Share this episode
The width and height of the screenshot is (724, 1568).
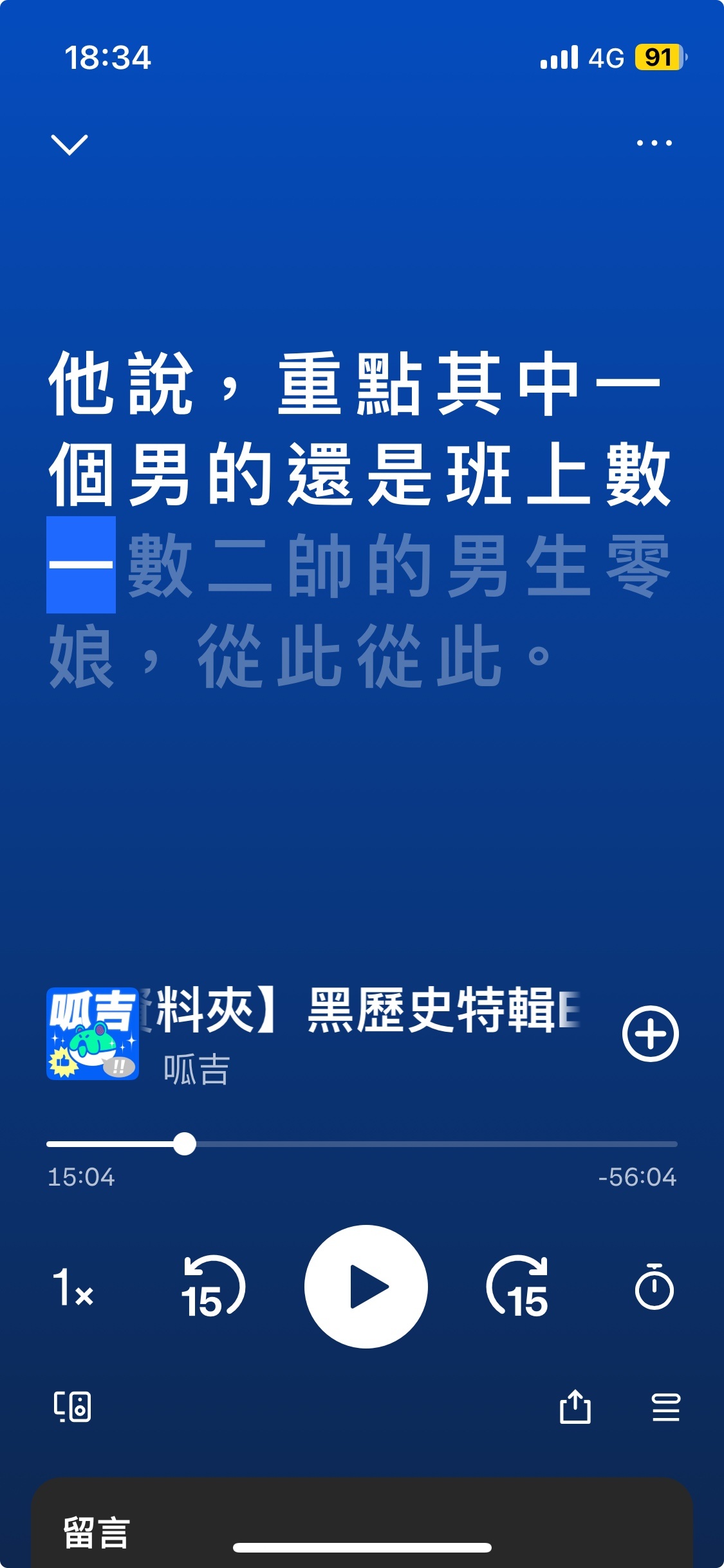[x=575, y=1406]
